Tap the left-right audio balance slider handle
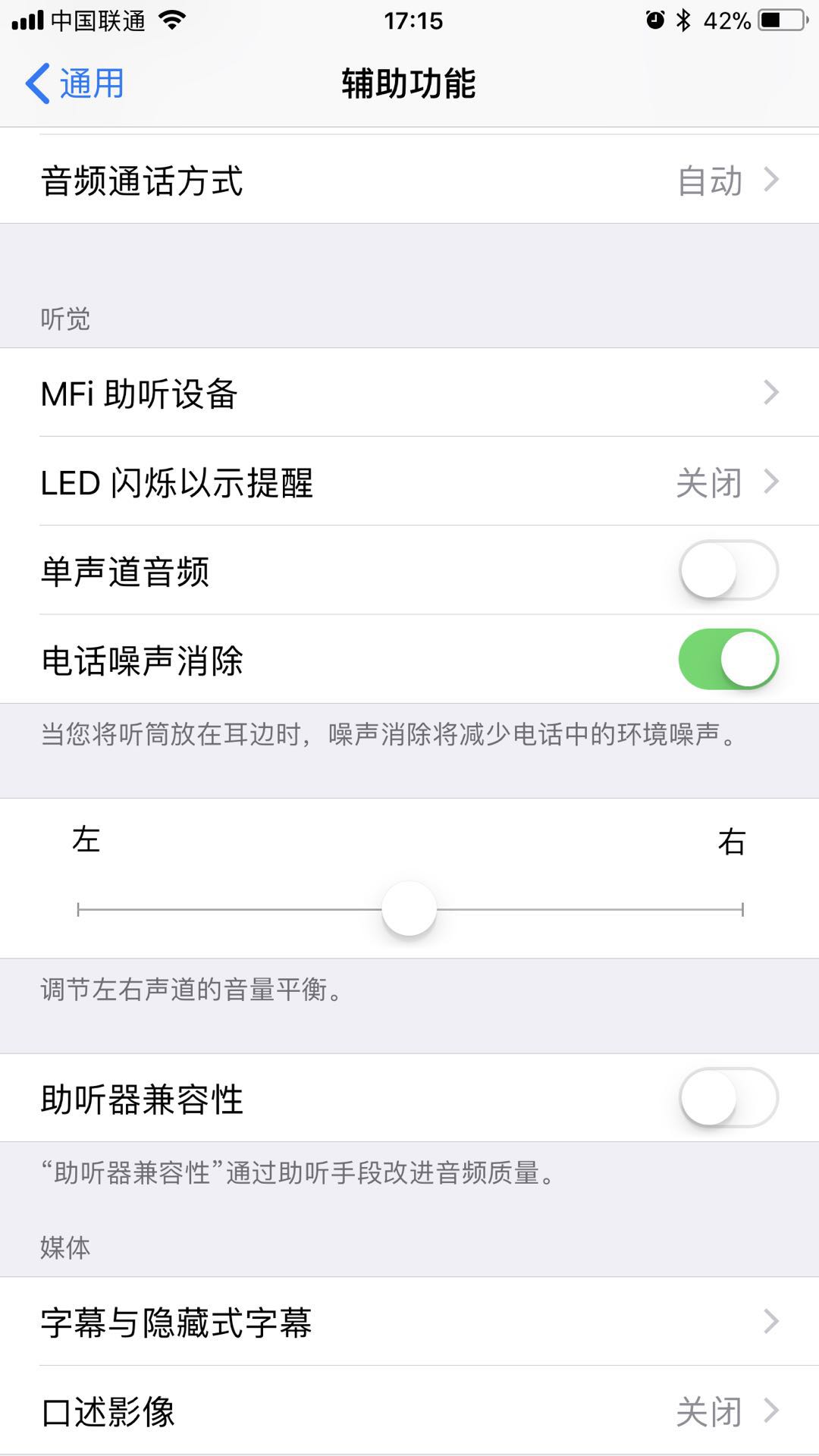This screenshot has width=819, height=1456. (409, 907)
